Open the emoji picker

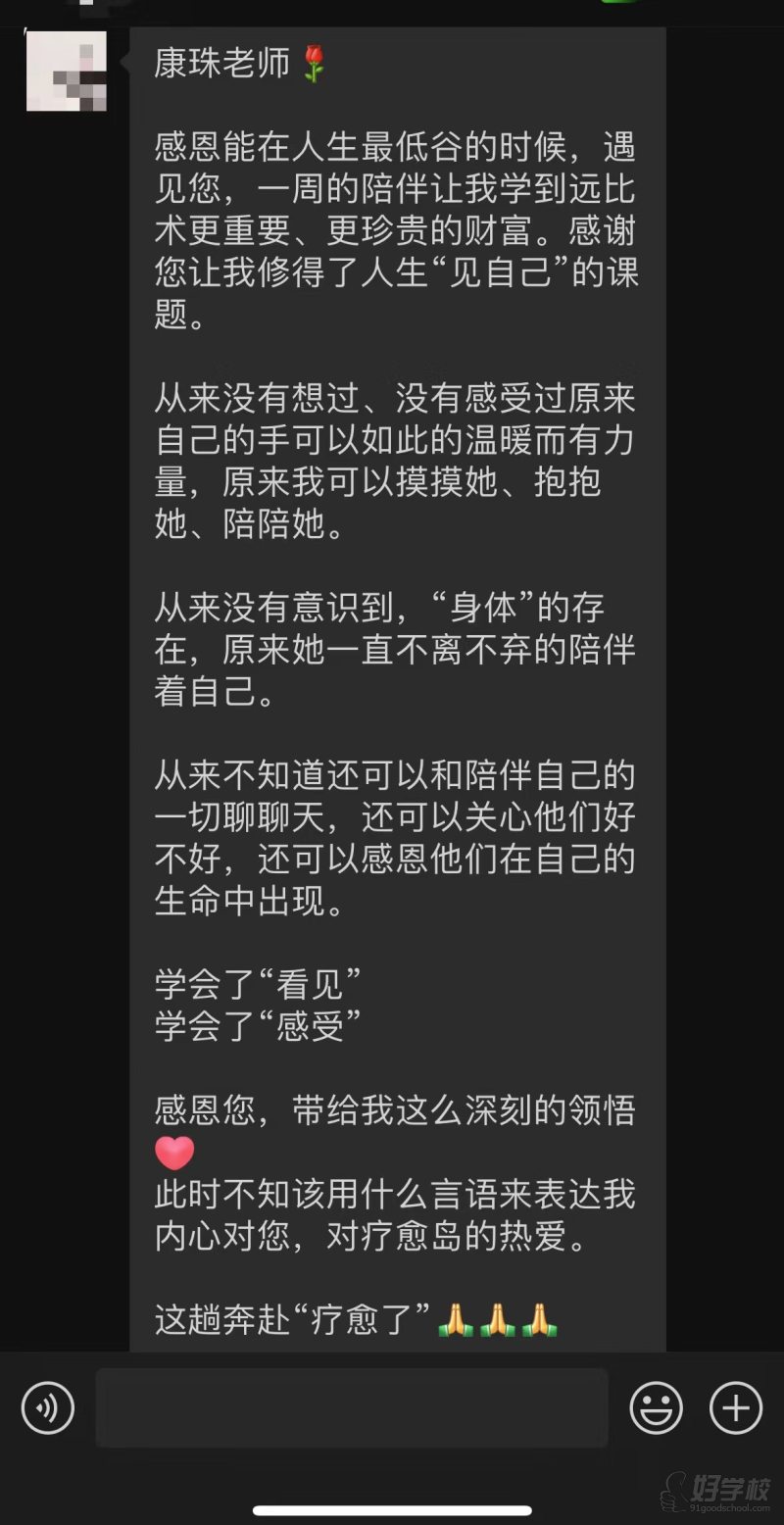click(656, 1408)
